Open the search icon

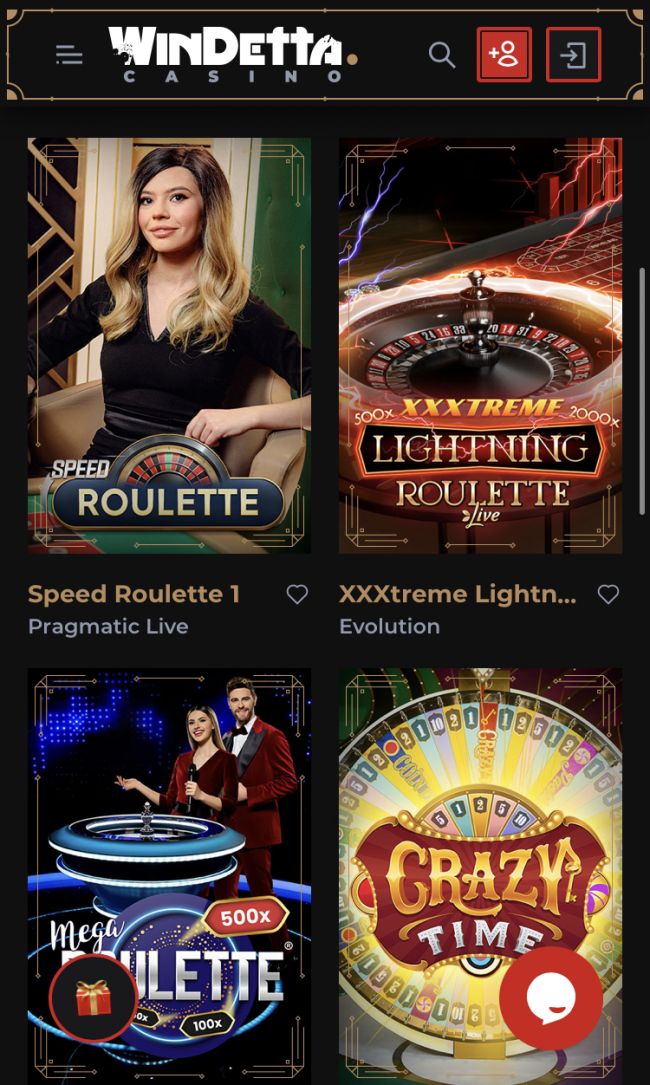pyautogui.click(x=442, y=55)
